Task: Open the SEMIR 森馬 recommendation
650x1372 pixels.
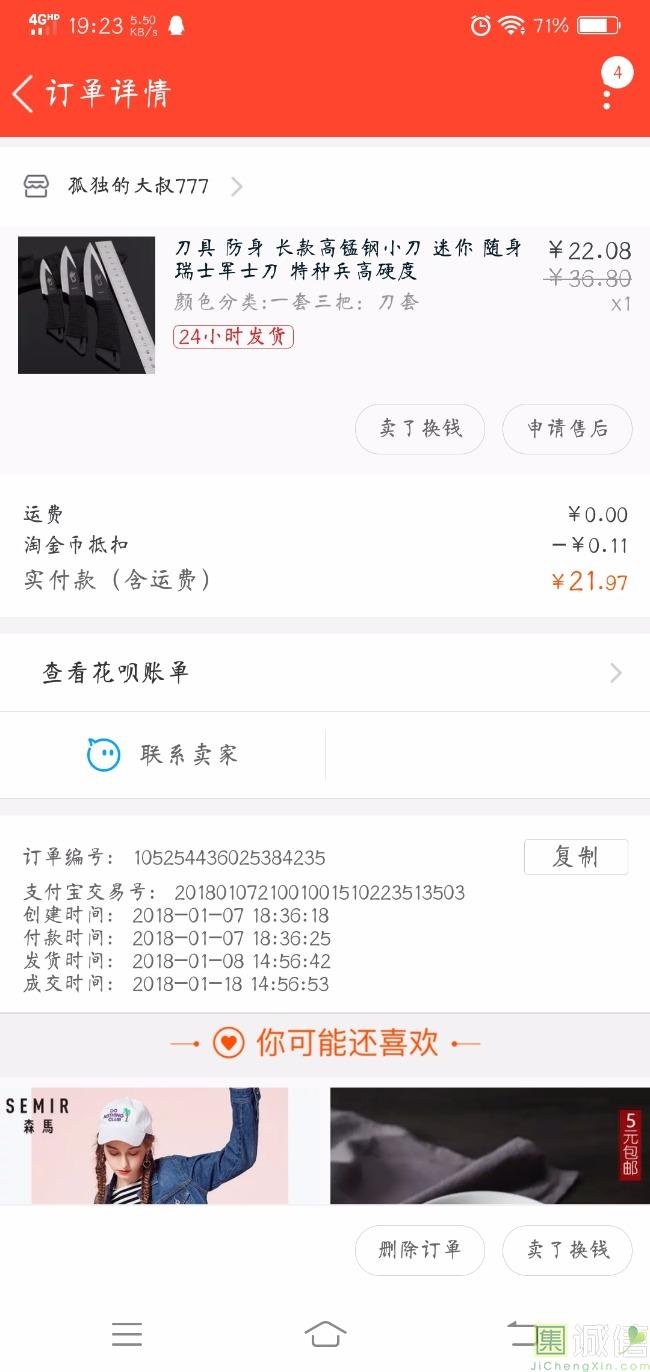Action: 160,1146
